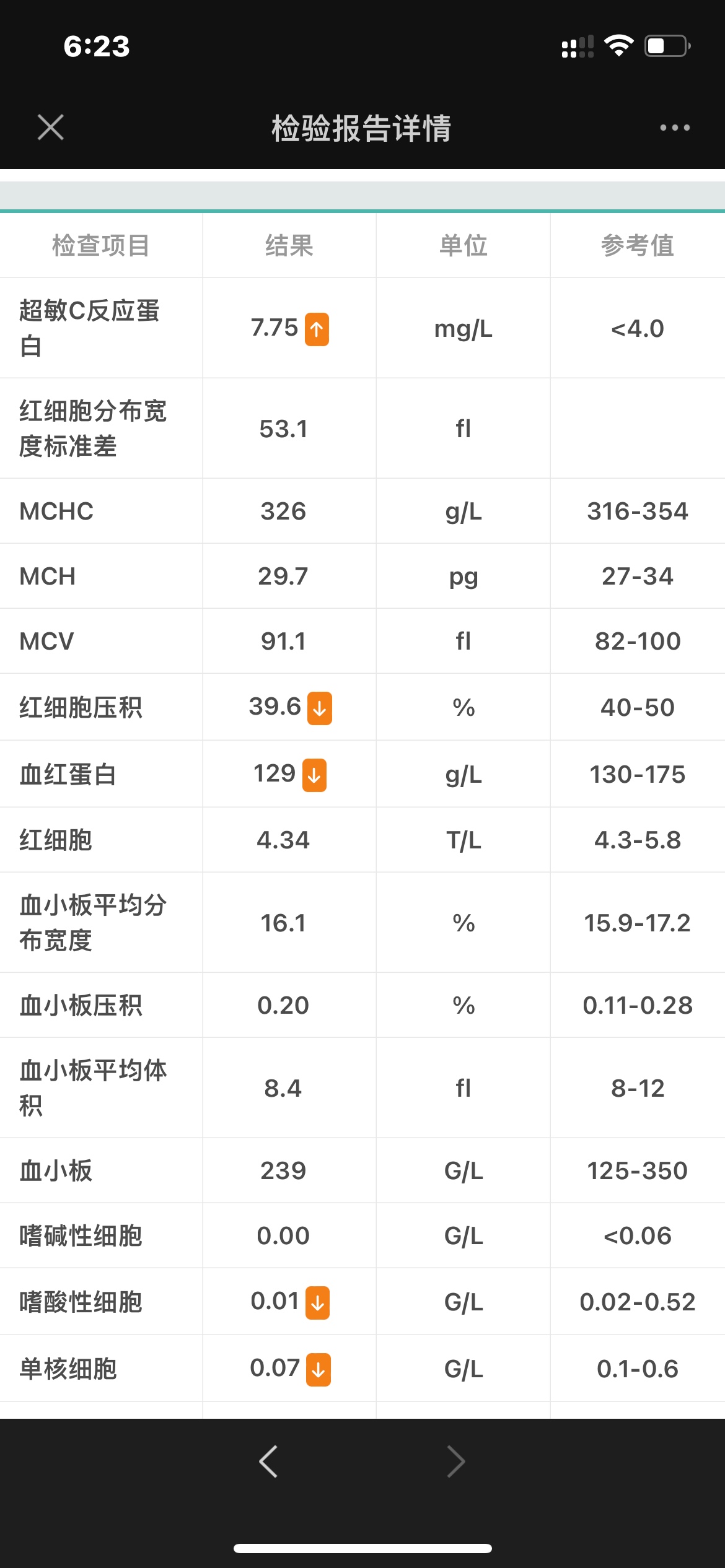Image resolution: width=725 pixels, height=1568 pixels.
Task: Open the three-dot overflow menu
Action: coord(674,128)
